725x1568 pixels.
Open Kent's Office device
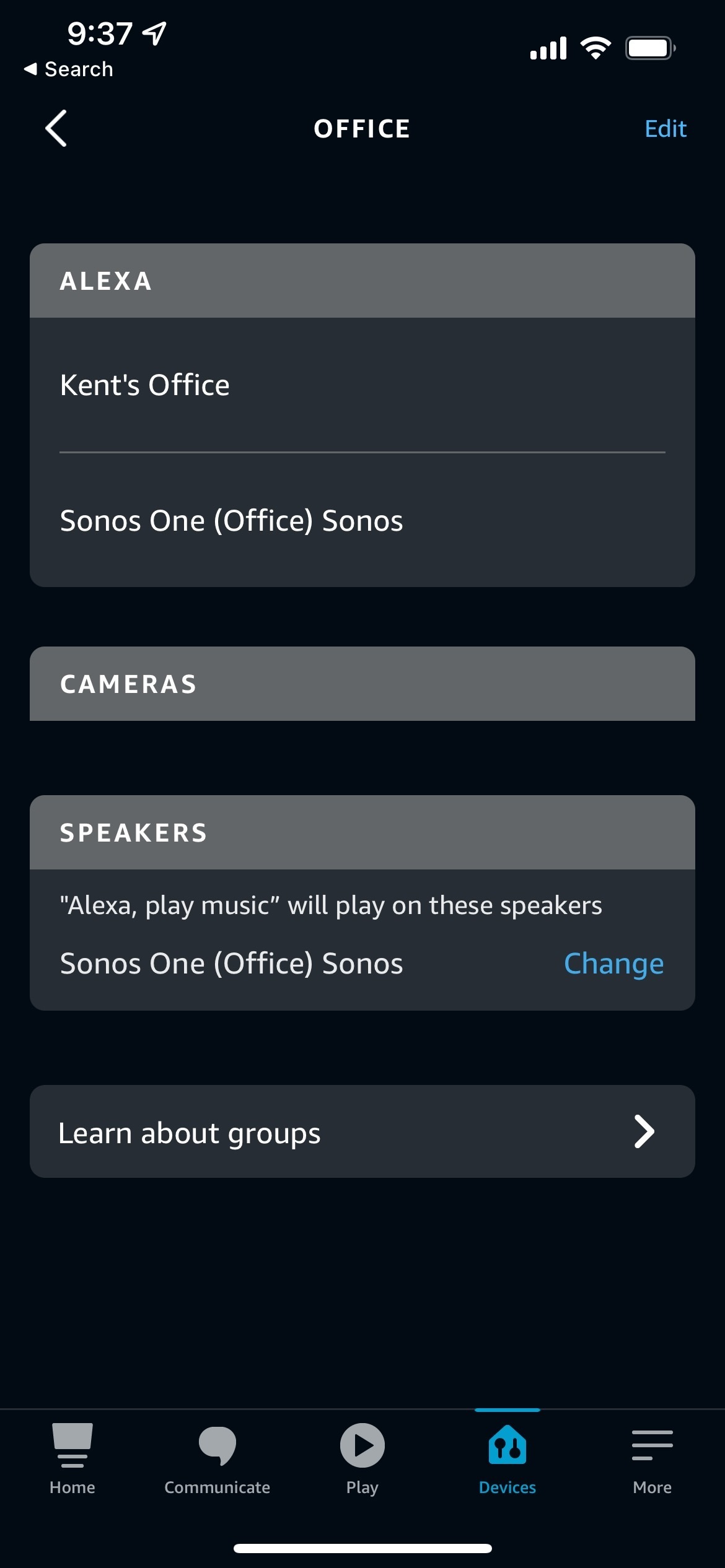pos(362,385)
